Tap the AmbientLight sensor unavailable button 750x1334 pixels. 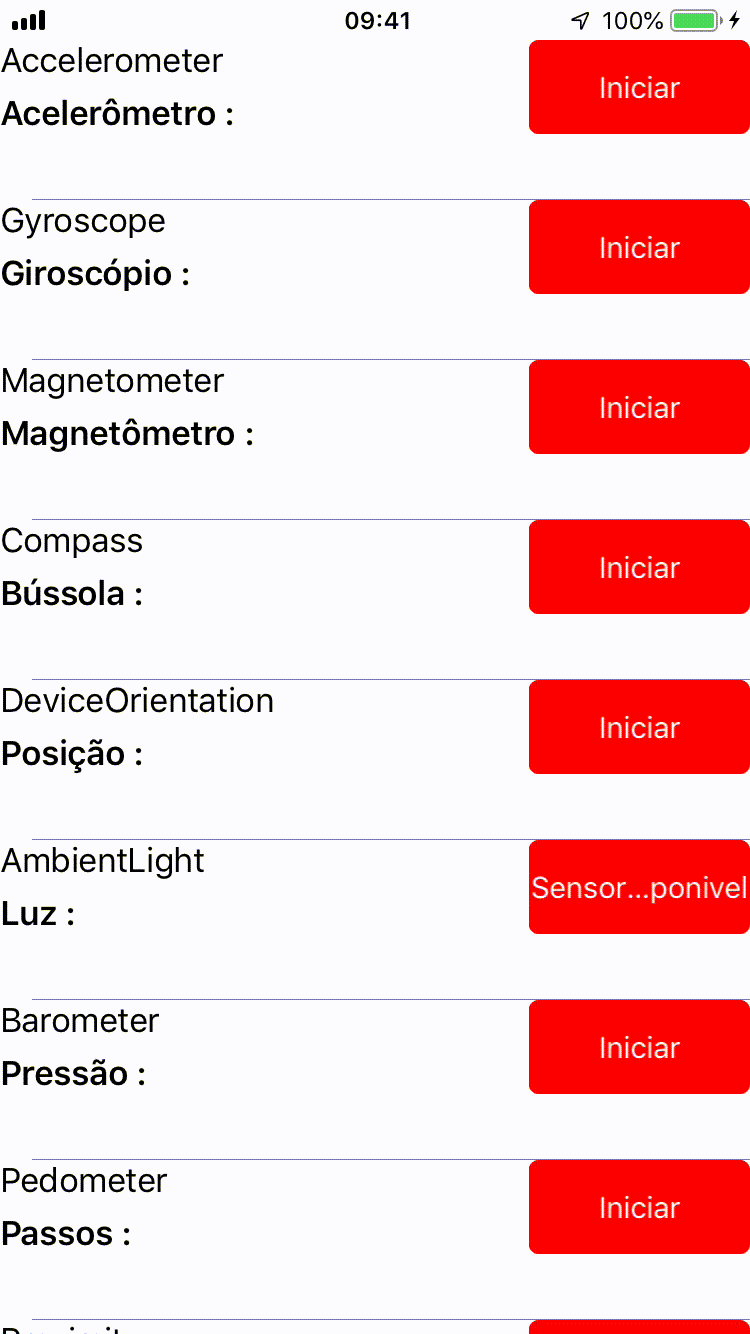pyautogui.click(x=639, y=887)
